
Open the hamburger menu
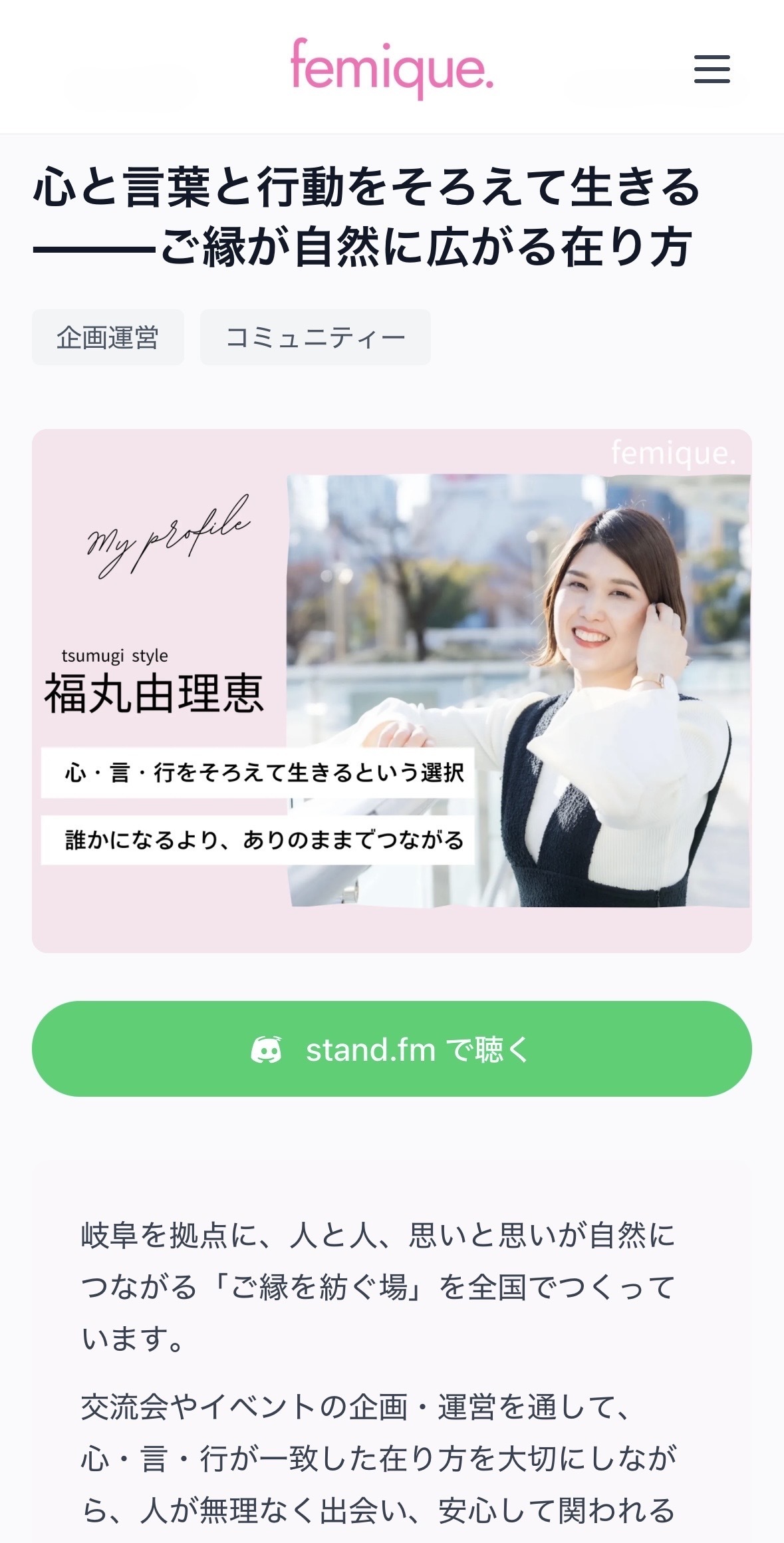click(x=712, y=69)
